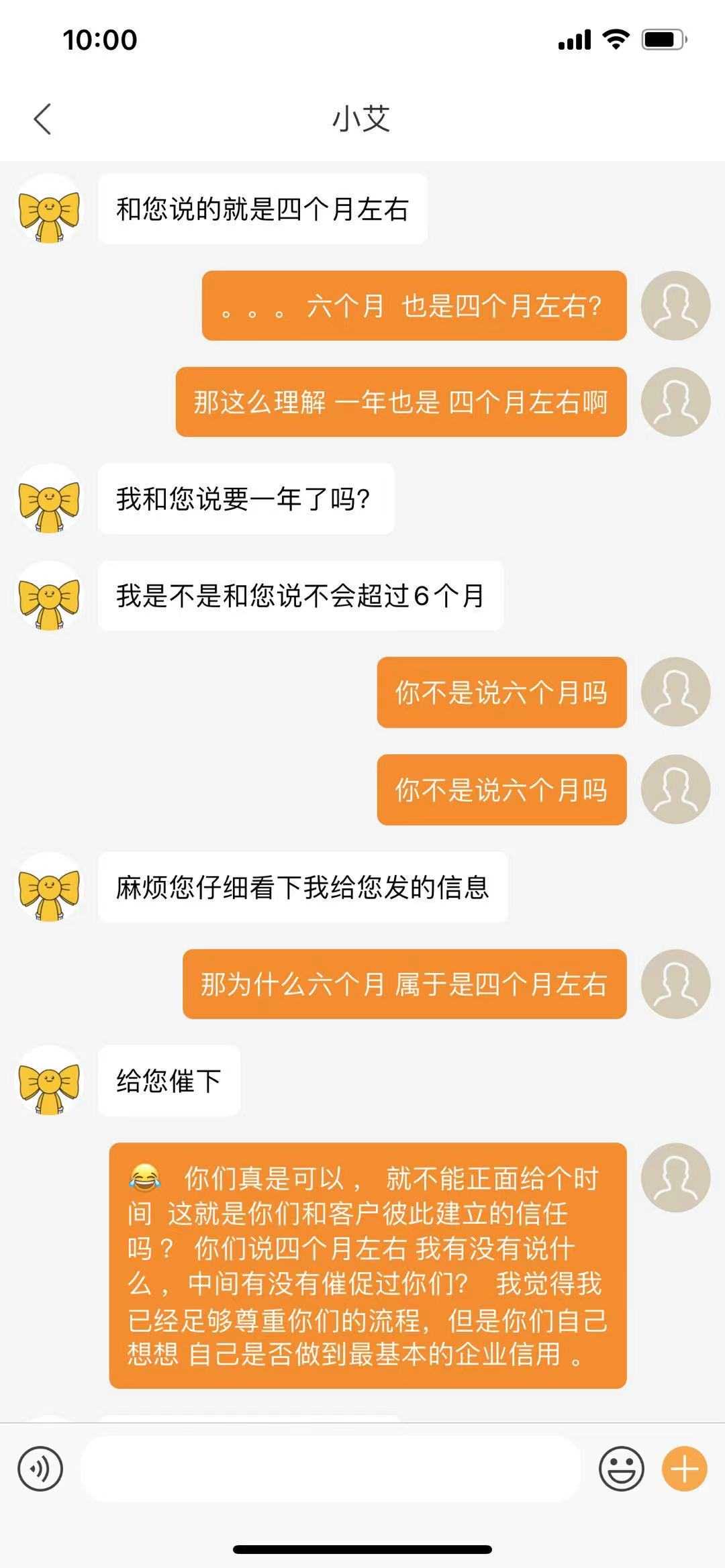Focus the message text field

(330, 1469)
